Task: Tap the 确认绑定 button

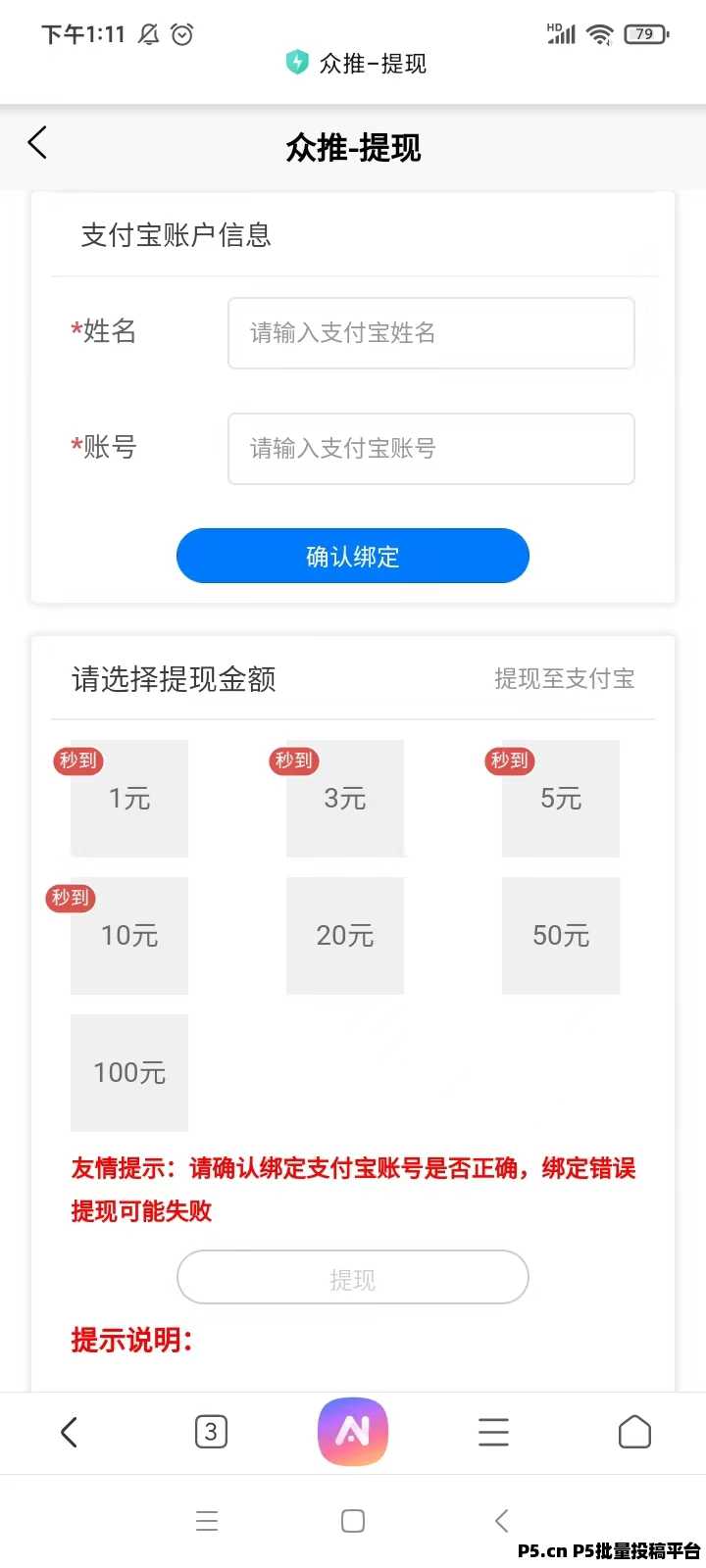Action: (x=353, y=556)
